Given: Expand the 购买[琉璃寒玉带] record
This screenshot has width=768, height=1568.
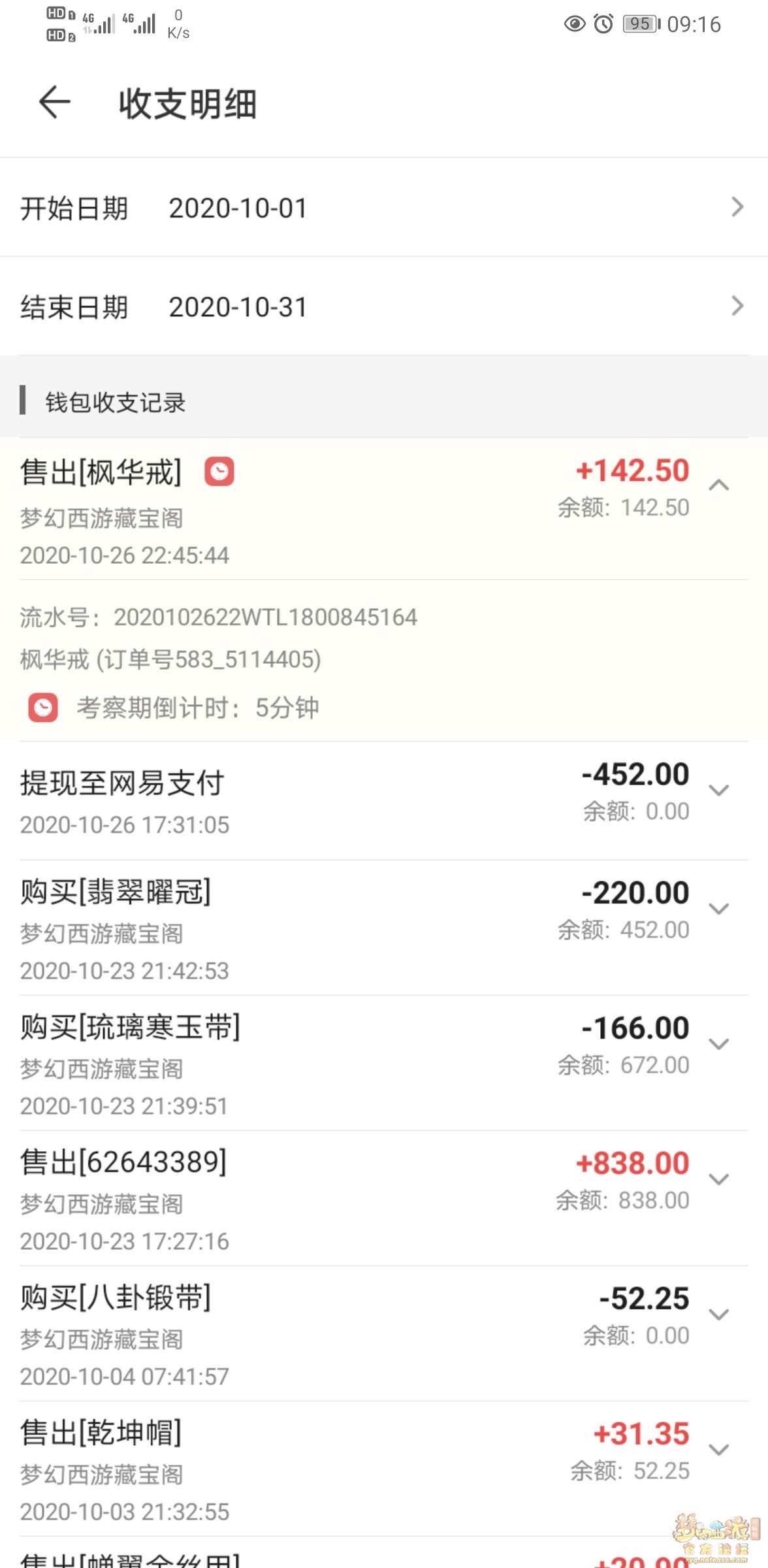Looking at the screenshot, I should (x=719, y=1044).
